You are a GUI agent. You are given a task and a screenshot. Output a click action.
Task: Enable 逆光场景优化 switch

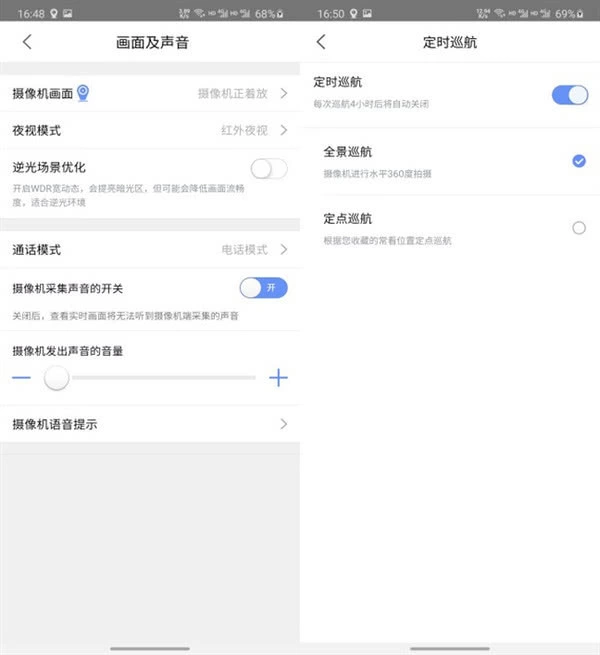click(268, 168)
